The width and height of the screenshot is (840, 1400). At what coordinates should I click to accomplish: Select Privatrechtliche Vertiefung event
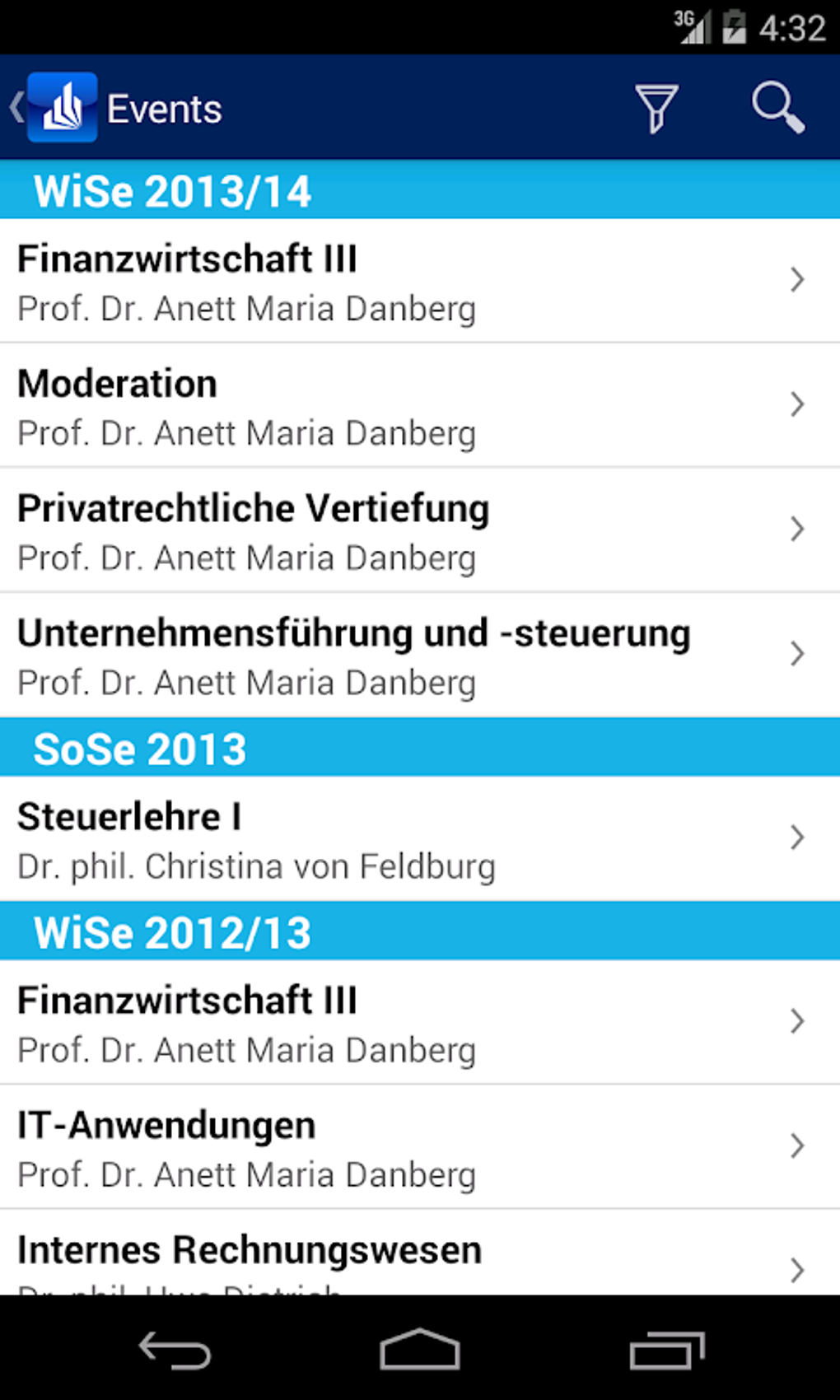point(412,531)
